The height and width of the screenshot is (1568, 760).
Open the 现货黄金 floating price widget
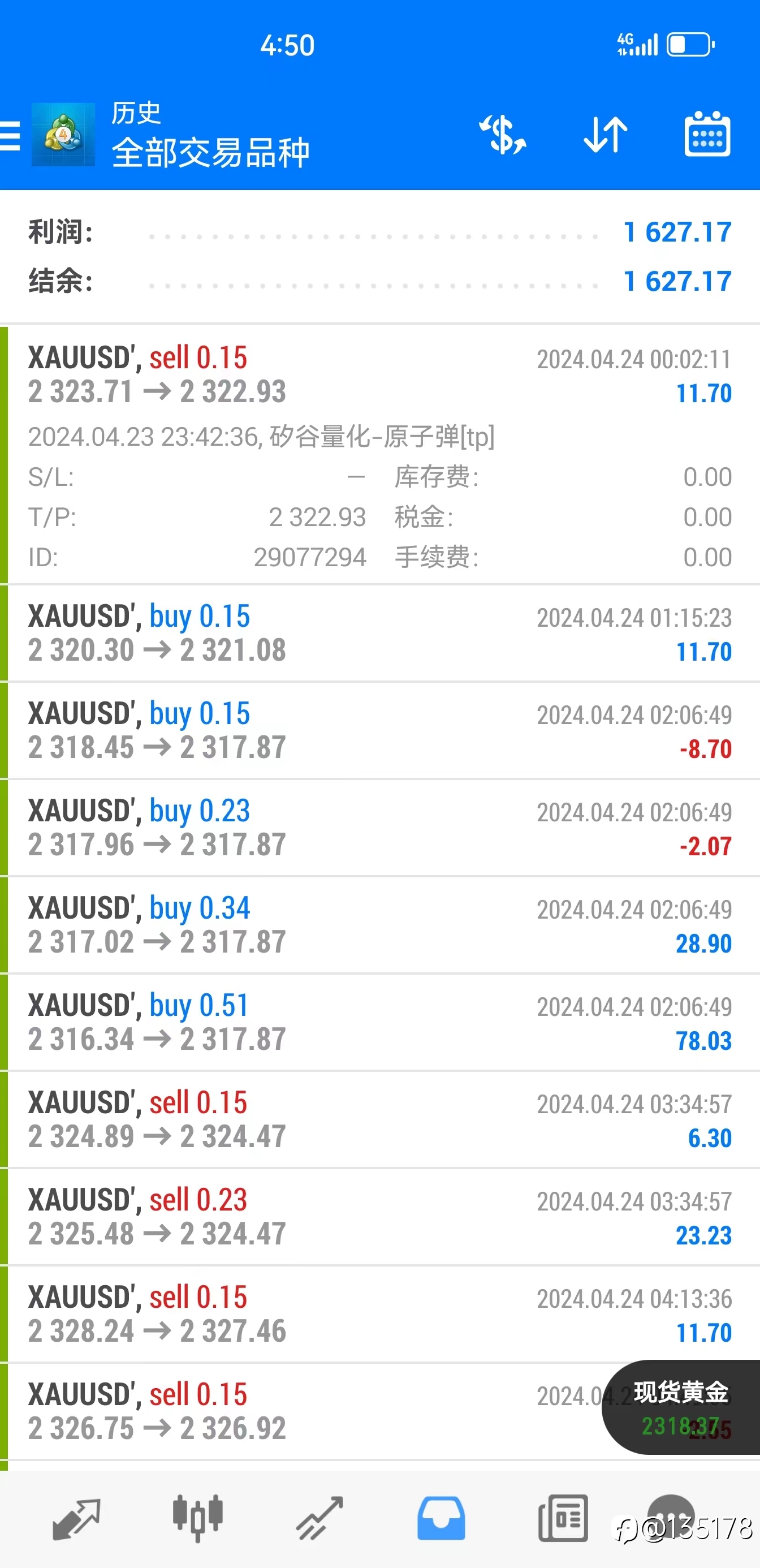(x=681, y=1407)
